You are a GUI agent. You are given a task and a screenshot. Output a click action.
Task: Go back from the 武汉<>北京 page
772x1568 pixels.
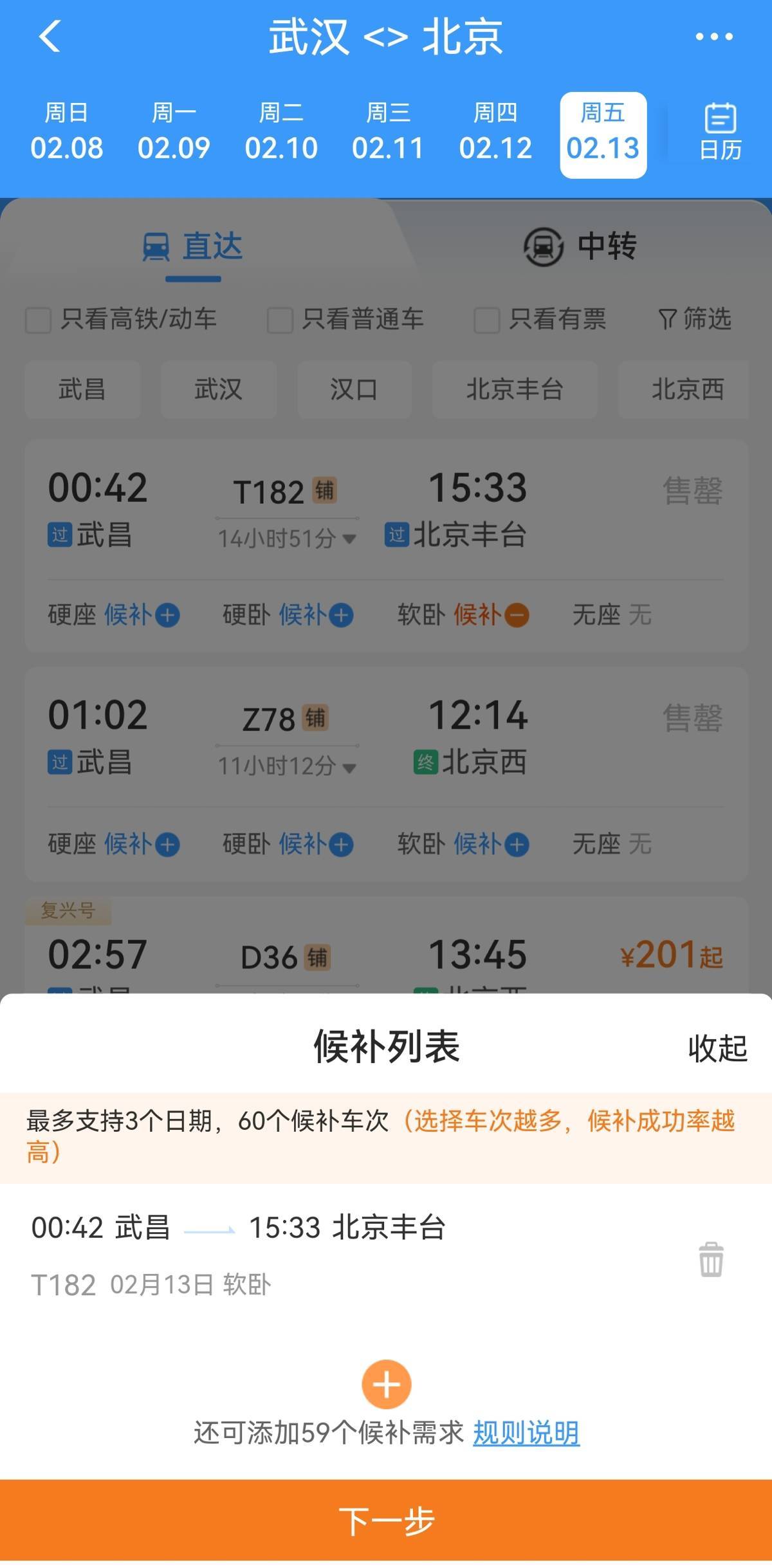coord(50,36)
